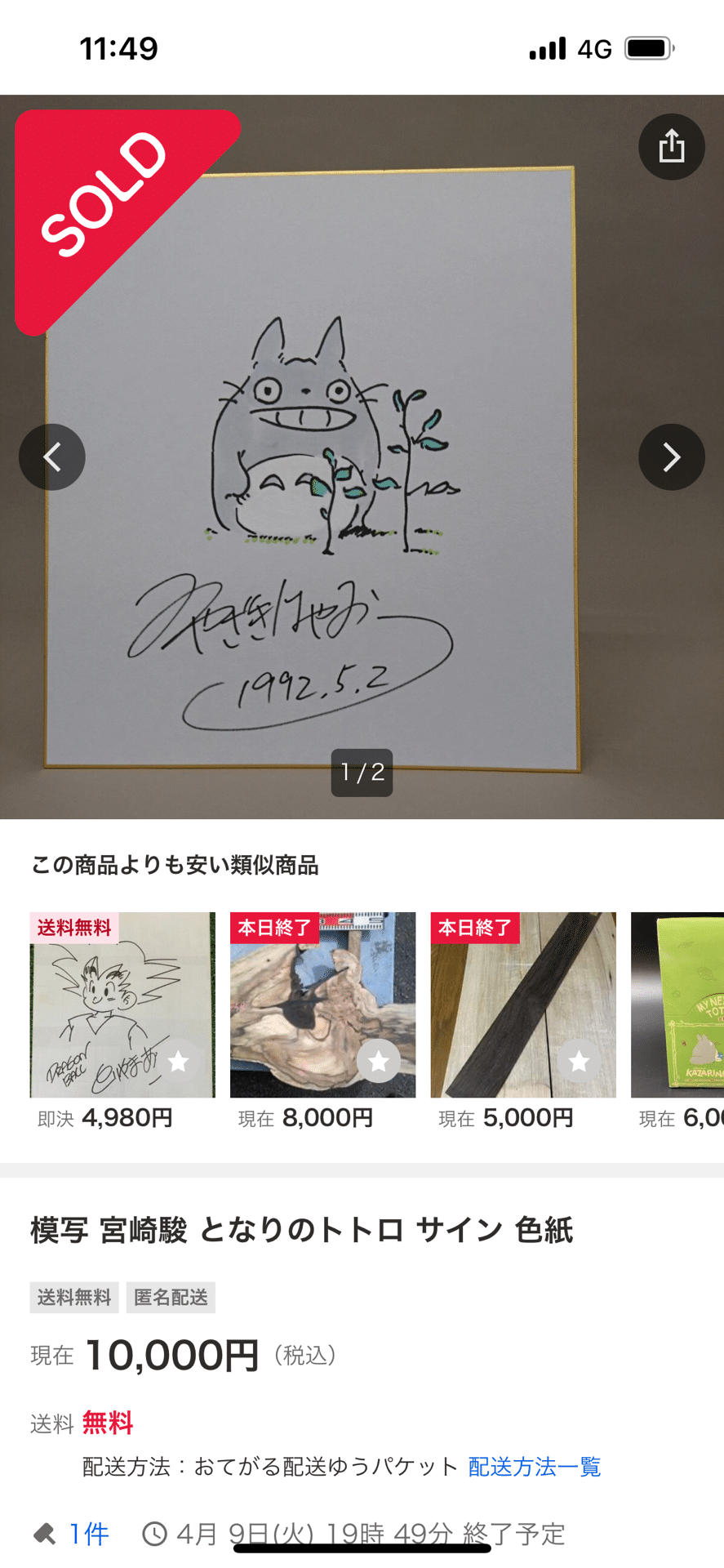The width and height of the screenshot is (724, 1568).
Task: Tap the star on the Dragon Ball sign item
Action: (x=178, y=1062)
